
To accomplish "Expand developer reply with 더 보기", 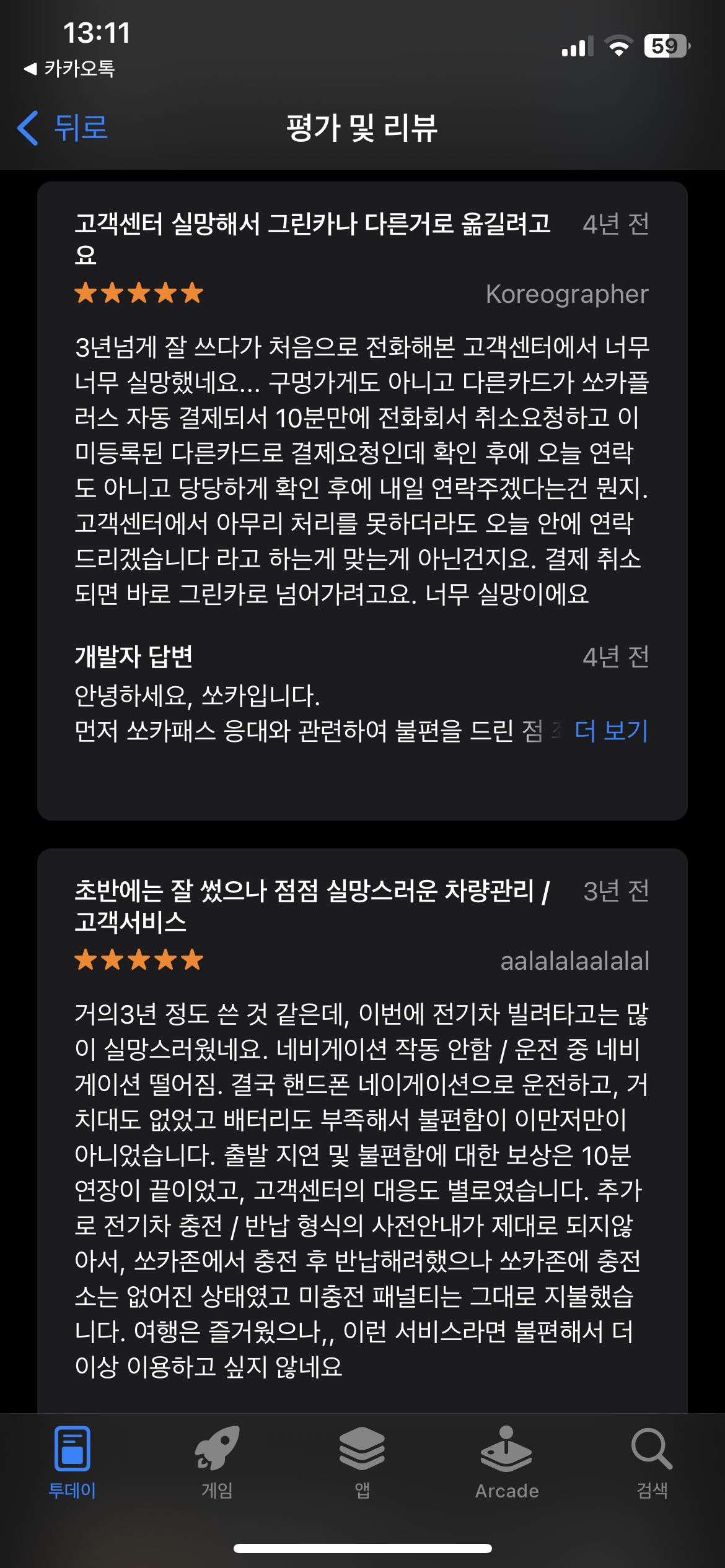I will 610,731.
